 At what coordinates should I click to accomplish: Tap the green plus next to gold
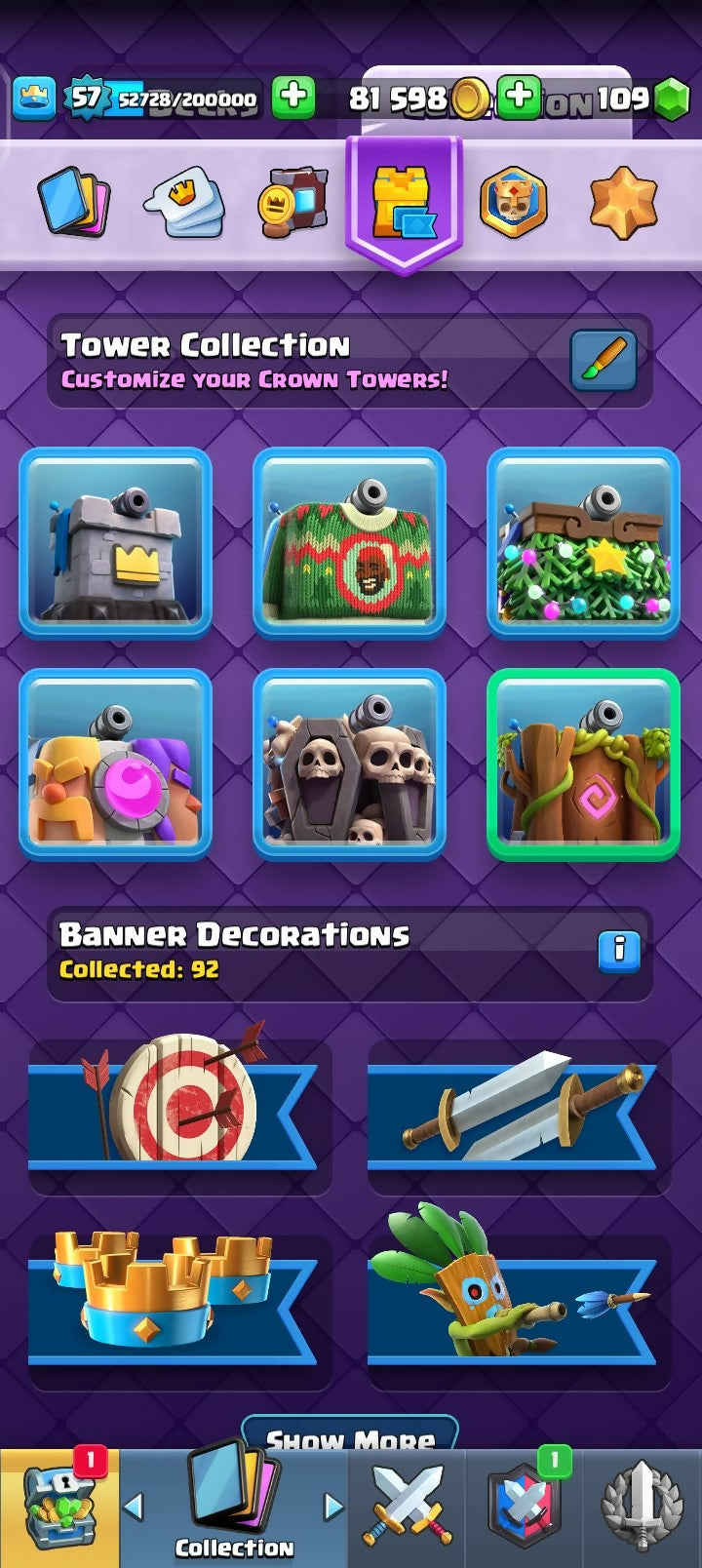292,97
